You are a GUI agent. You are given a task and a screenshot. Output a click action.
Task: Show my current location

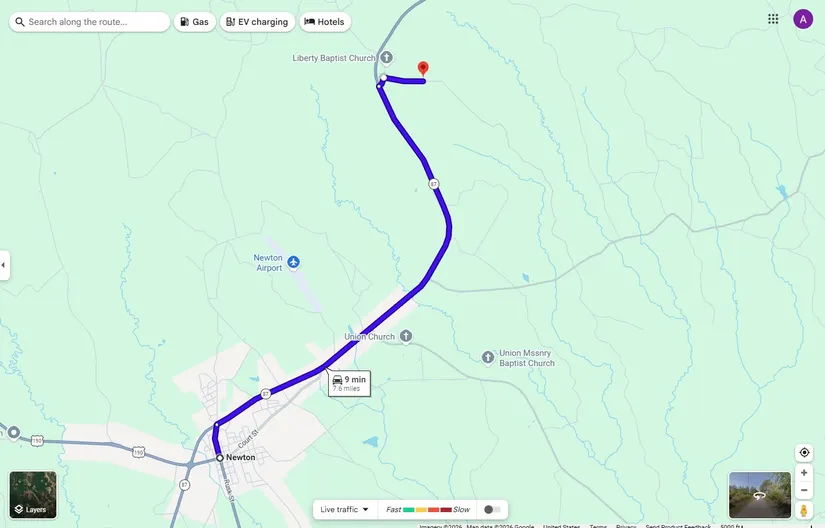804,453
